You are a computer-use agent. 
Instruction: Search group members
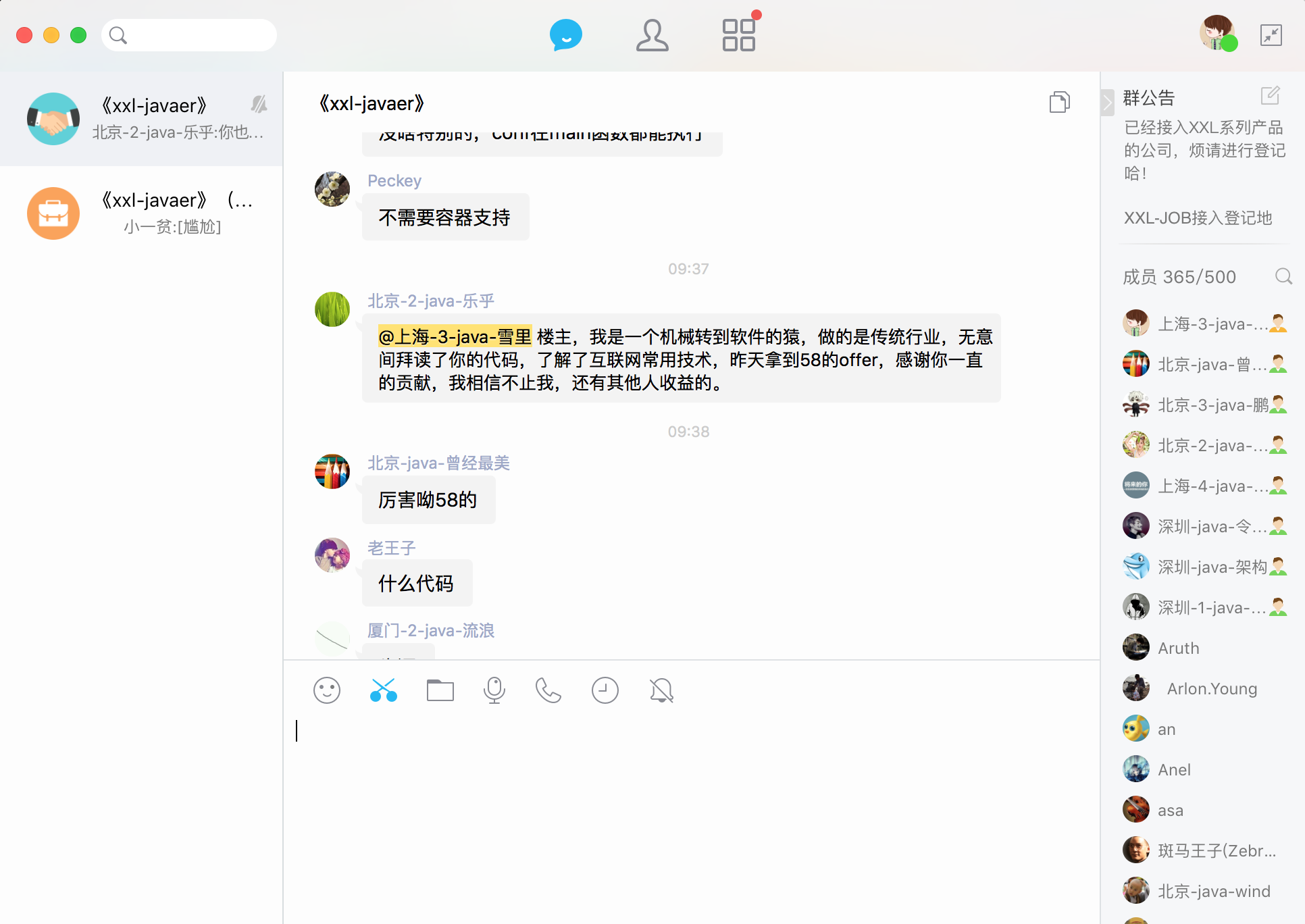click(x=1283, y=276)
